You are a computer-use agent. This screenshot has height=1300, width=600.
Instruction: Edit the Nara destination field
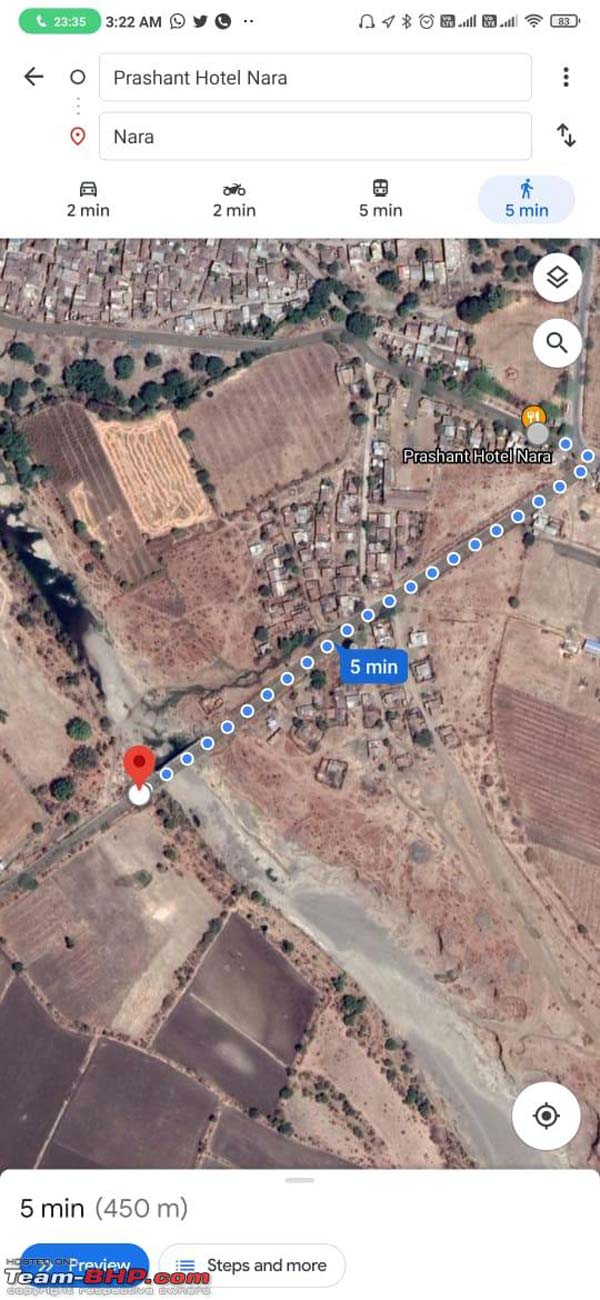(315, 136)
